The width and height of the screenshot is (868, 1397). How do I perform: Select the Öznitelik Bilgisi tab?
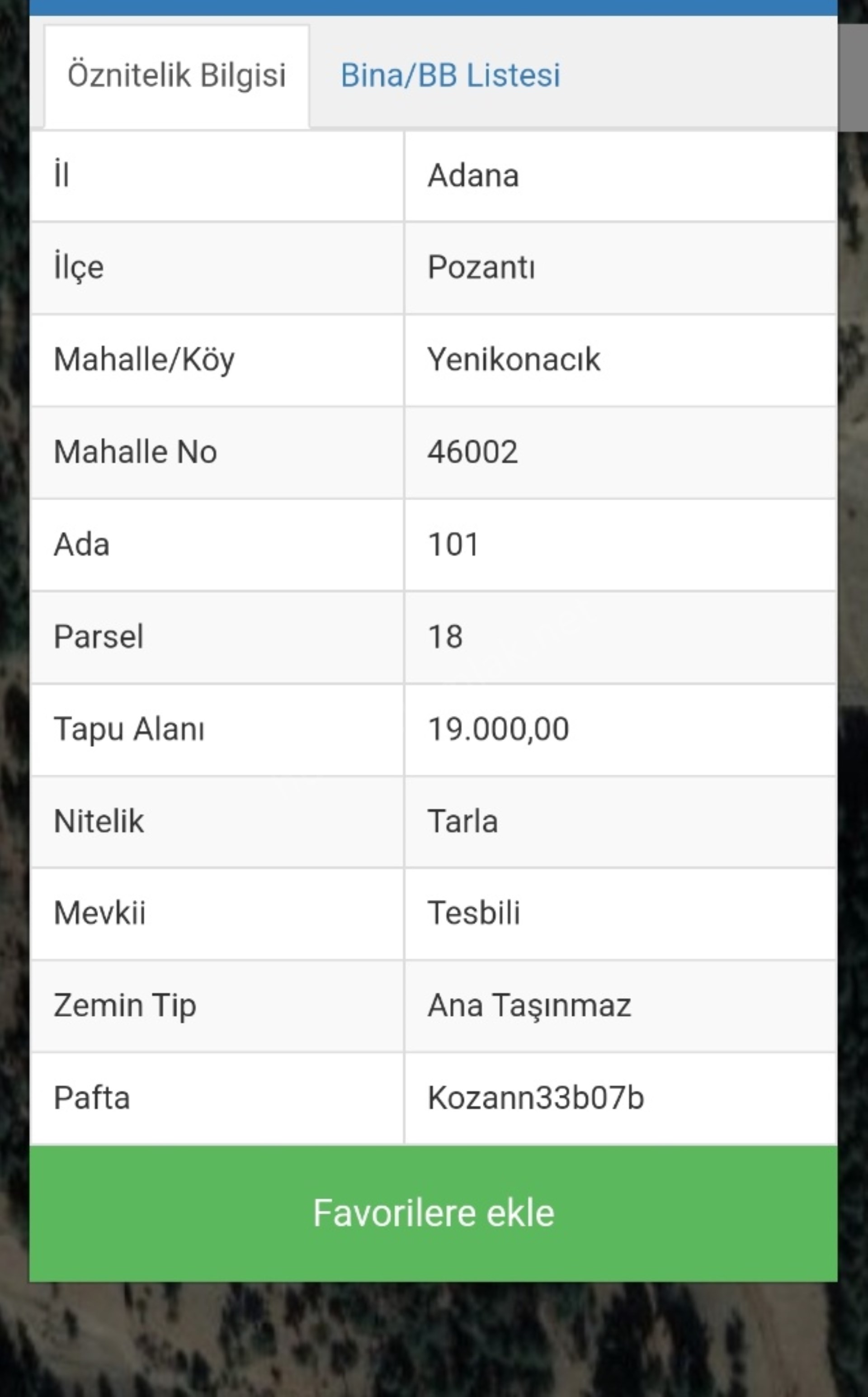click(x=176, y=75)
